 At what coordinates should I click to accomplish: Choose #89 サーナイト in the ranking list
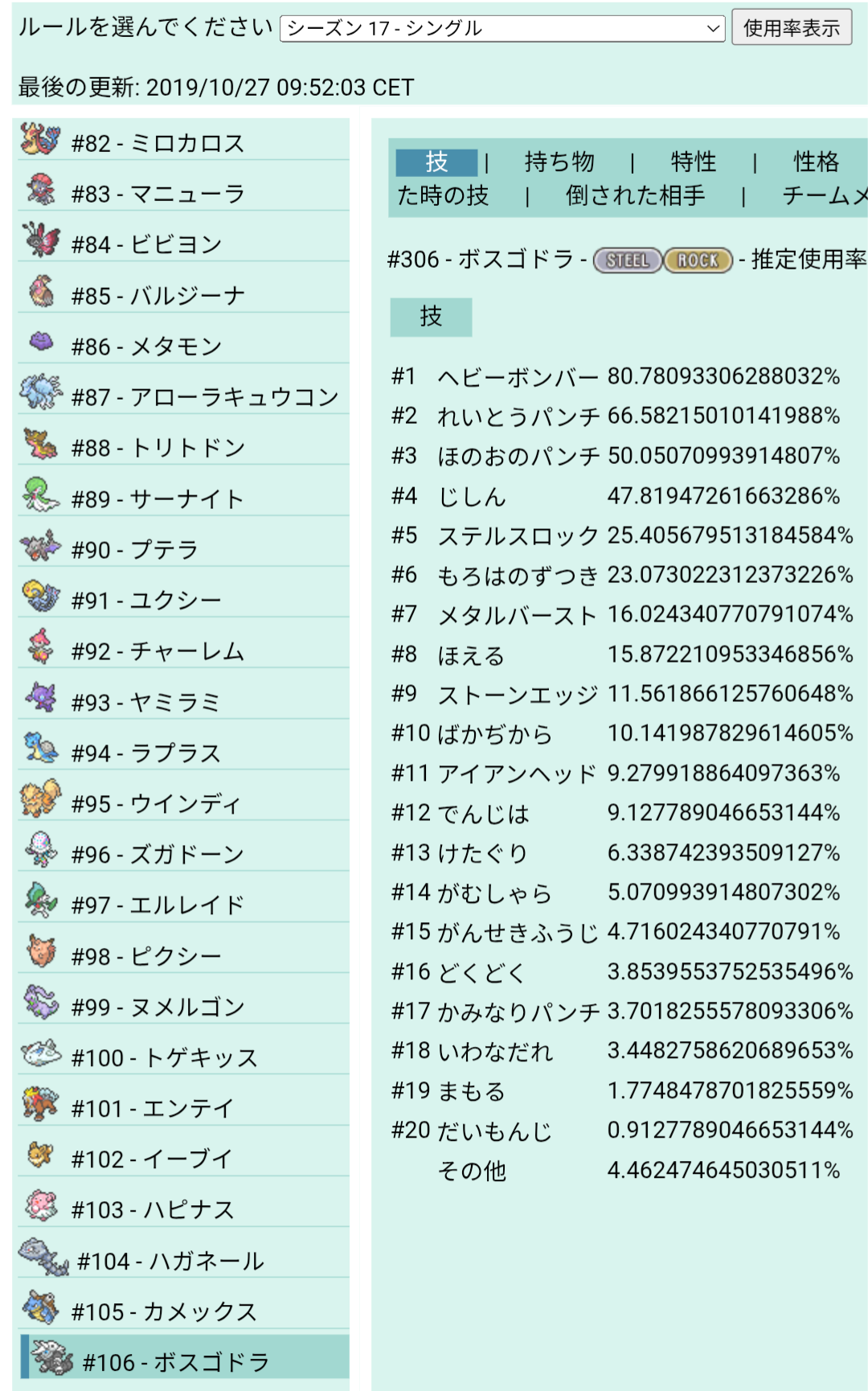pos(184,496)
